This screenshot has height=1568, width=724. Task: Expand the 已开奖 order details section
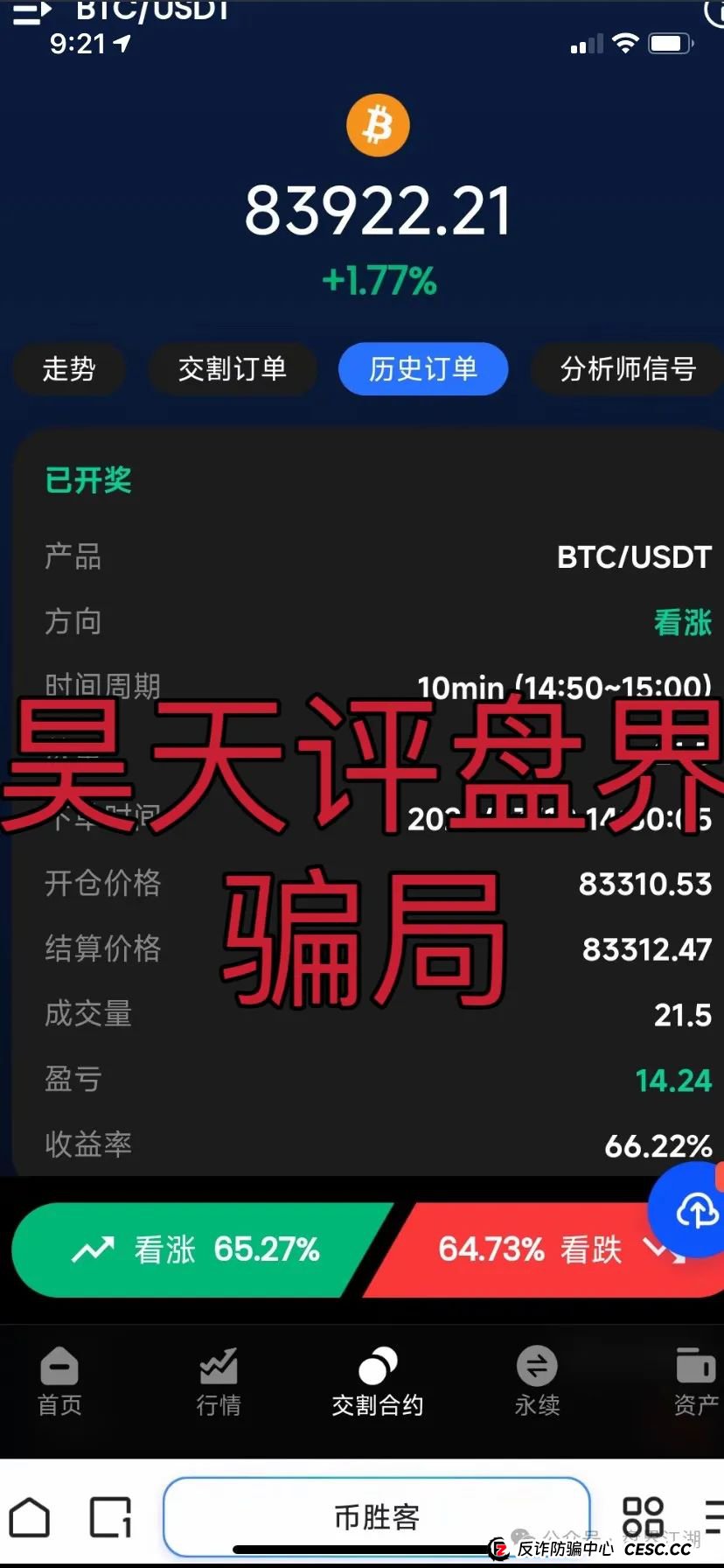[87, 480]
